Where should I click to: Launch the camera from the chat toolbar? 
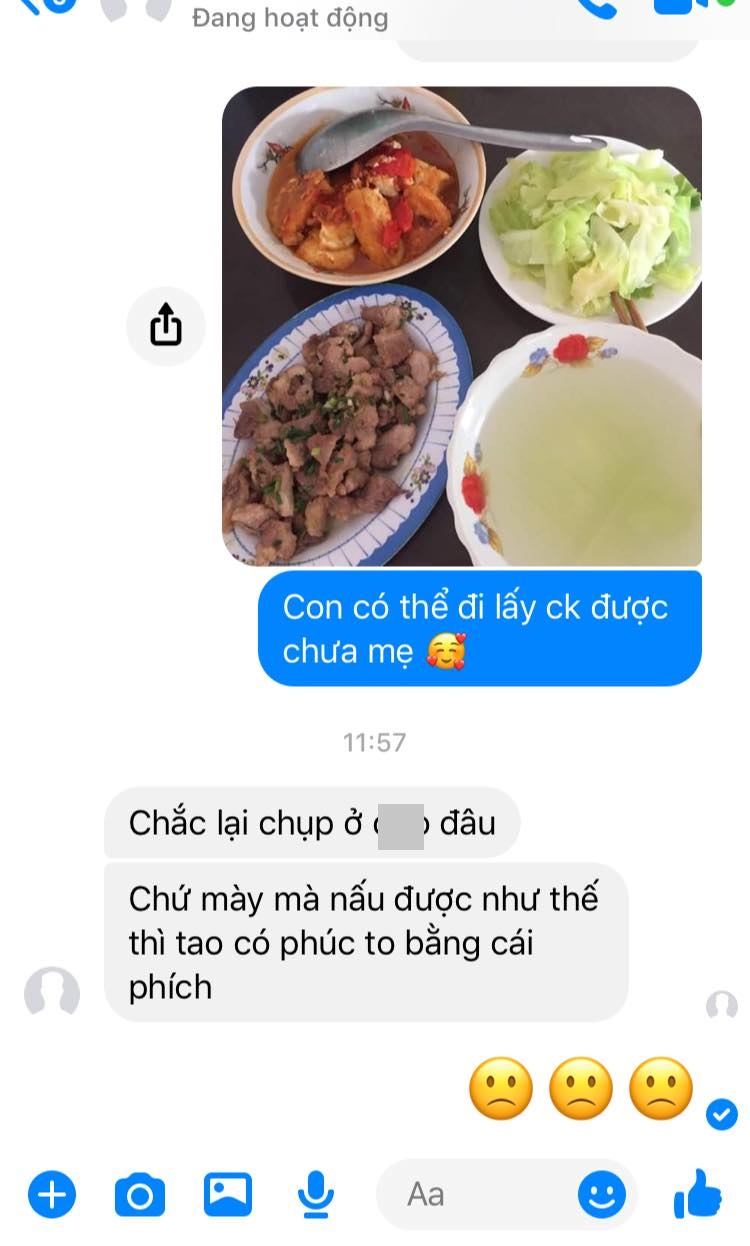click(140, 1194)
